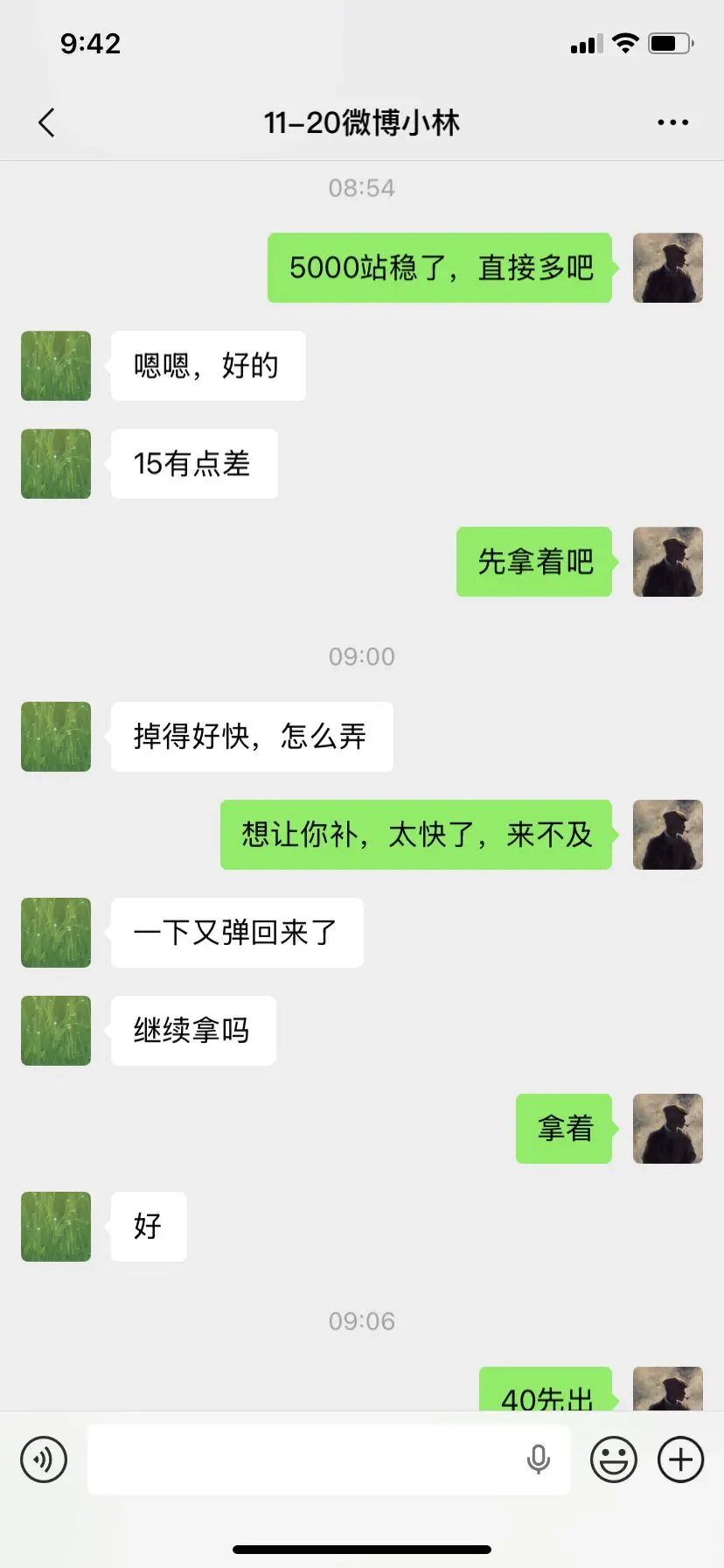Tap the Wi-Fi indicator in status bar
Viewport: 724px width, 1568px height.
pos(625,43)
